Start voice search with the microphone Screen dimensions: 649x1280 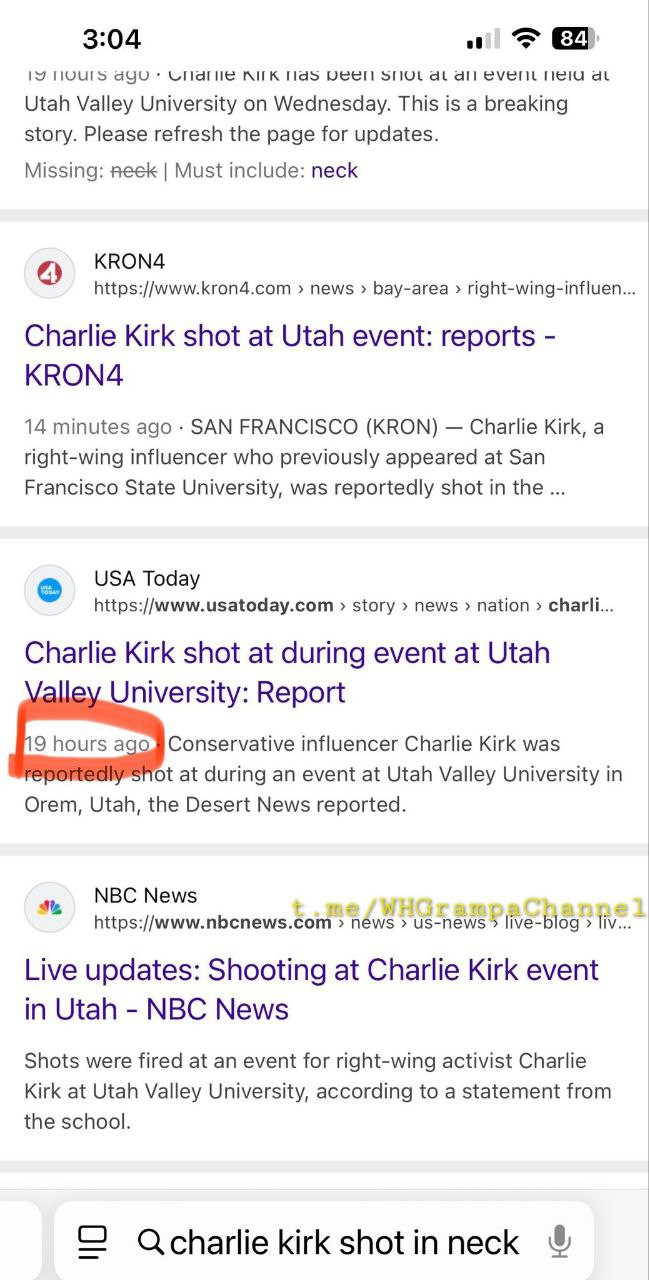[560, 1242]
